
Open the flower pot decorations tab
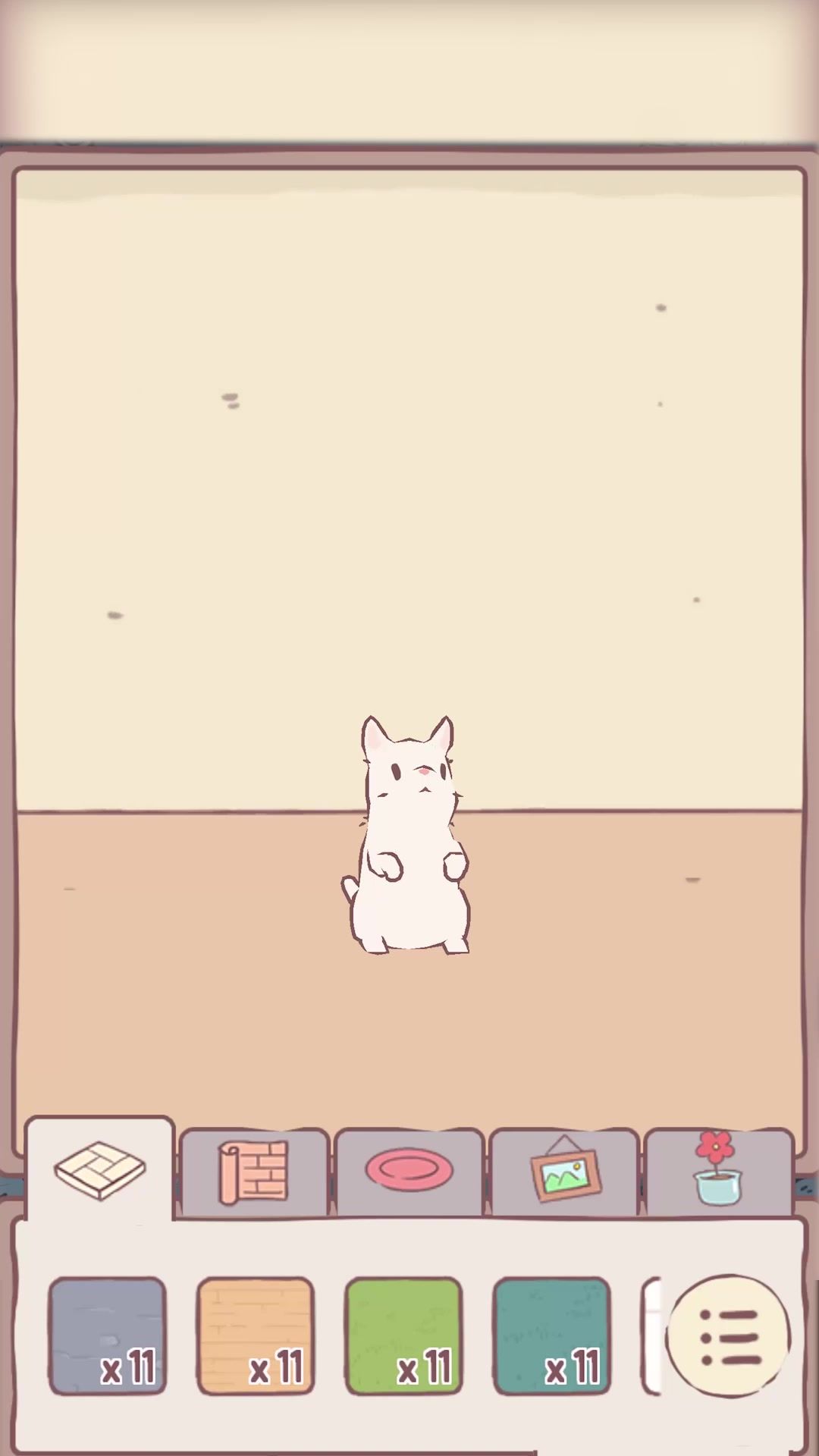tap(719, 1173)
